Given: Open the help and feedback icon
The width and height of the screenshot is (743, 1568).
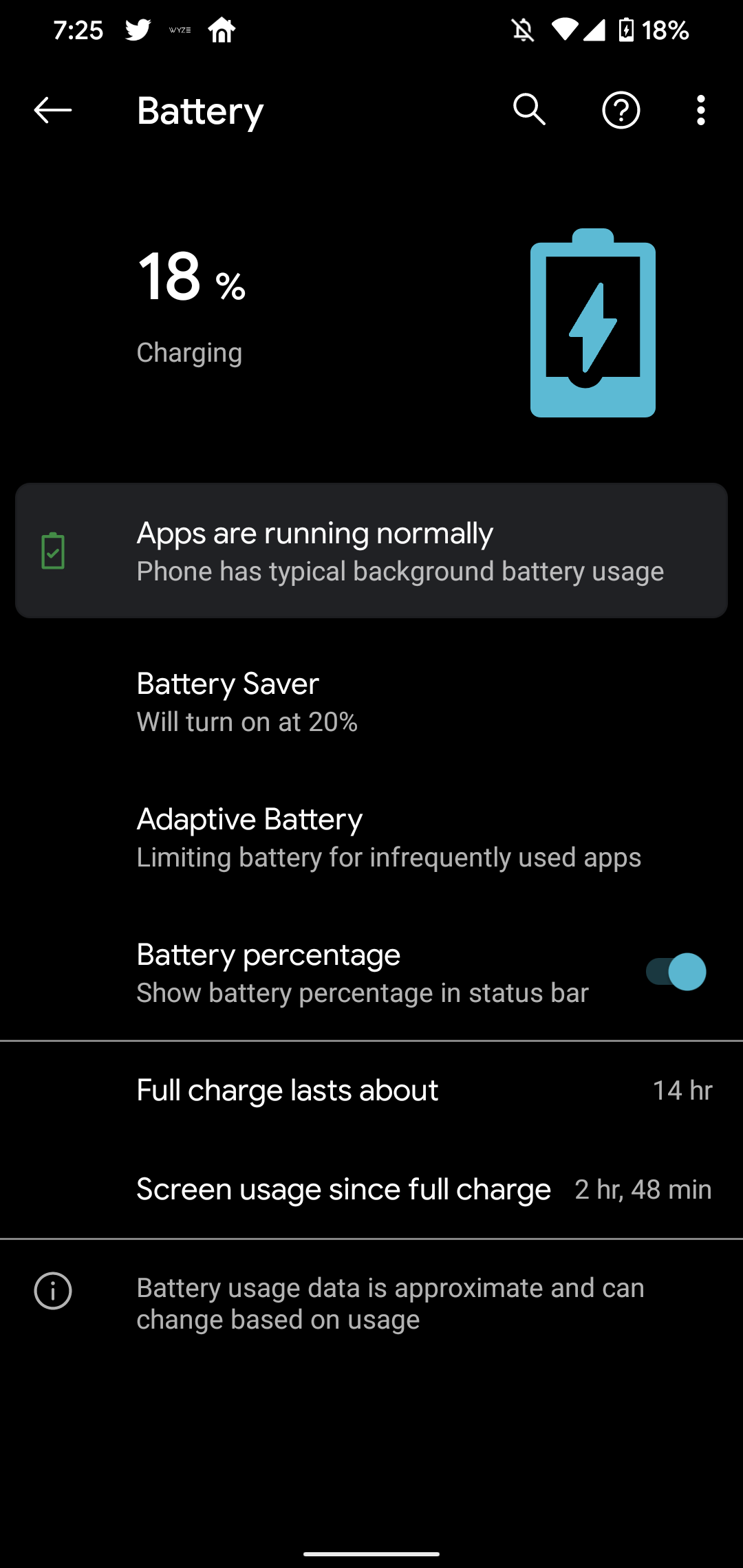Looking at the screenshot, I should coord(621,110).
